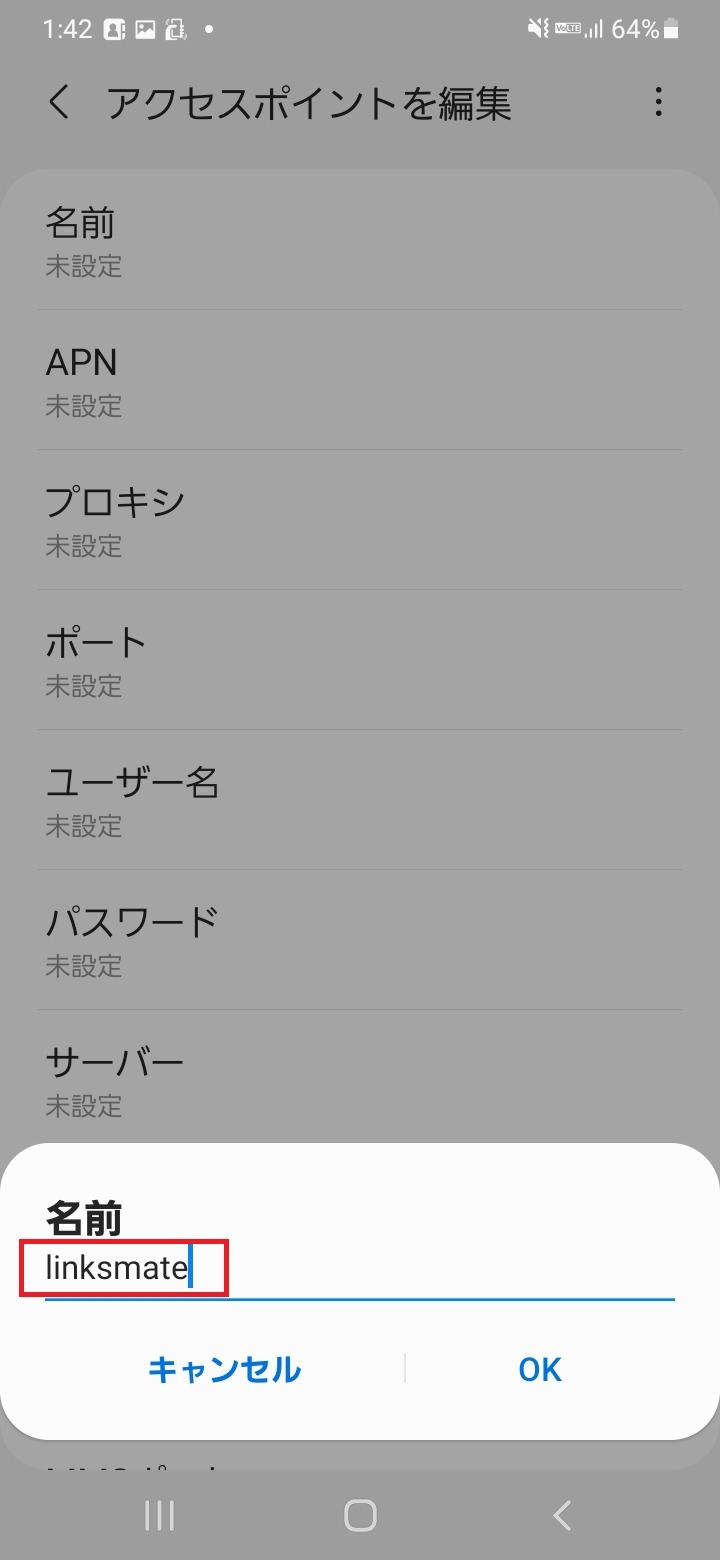The height and width of the screenshot is (1560, 720).
Task: Tap キャンセル to dismiss the dialog
Action: 223,1370
